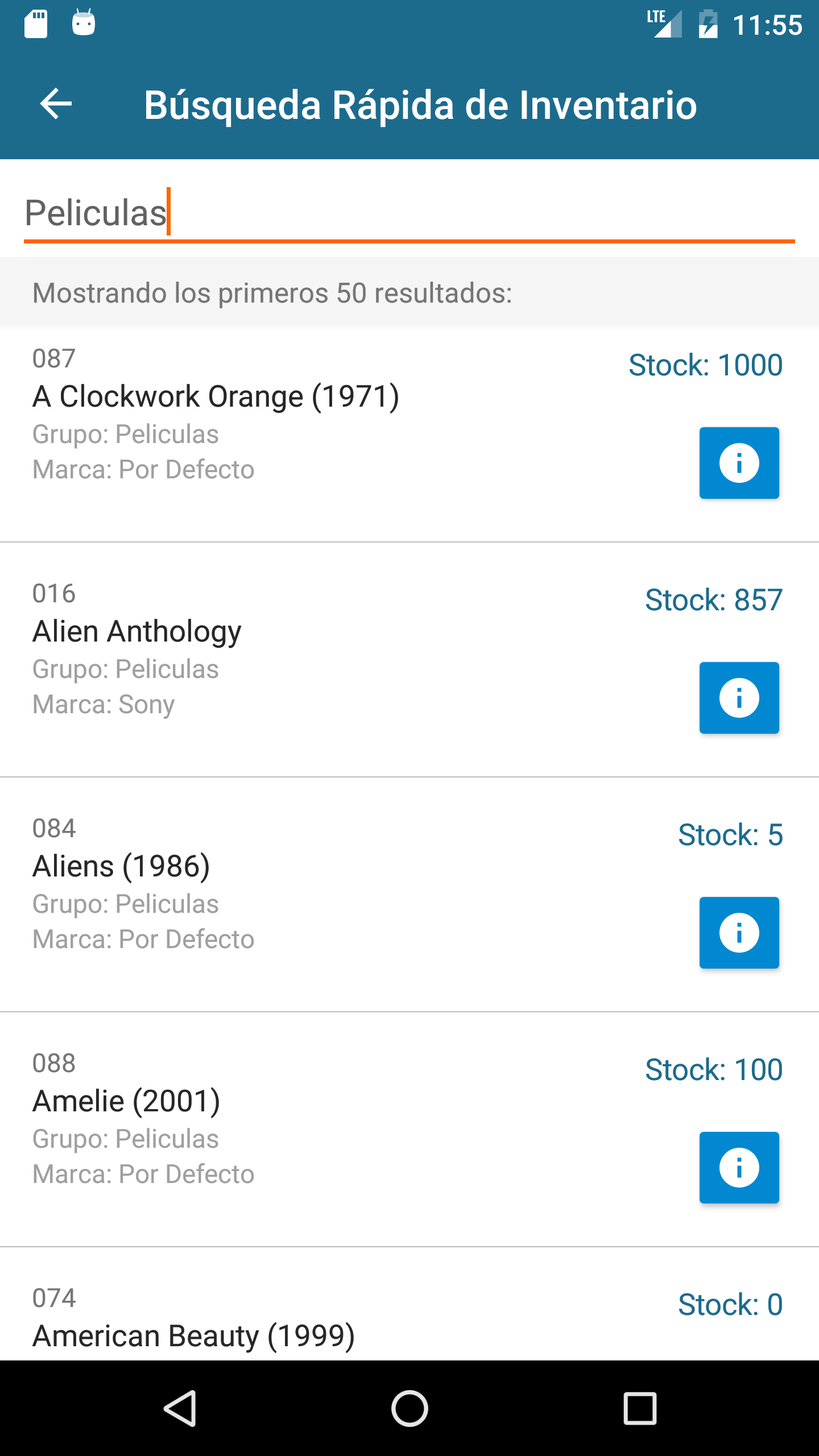This screenshot has width=819, height=1456.
Task: Tap the system home button
Action: coord(409,1408)
